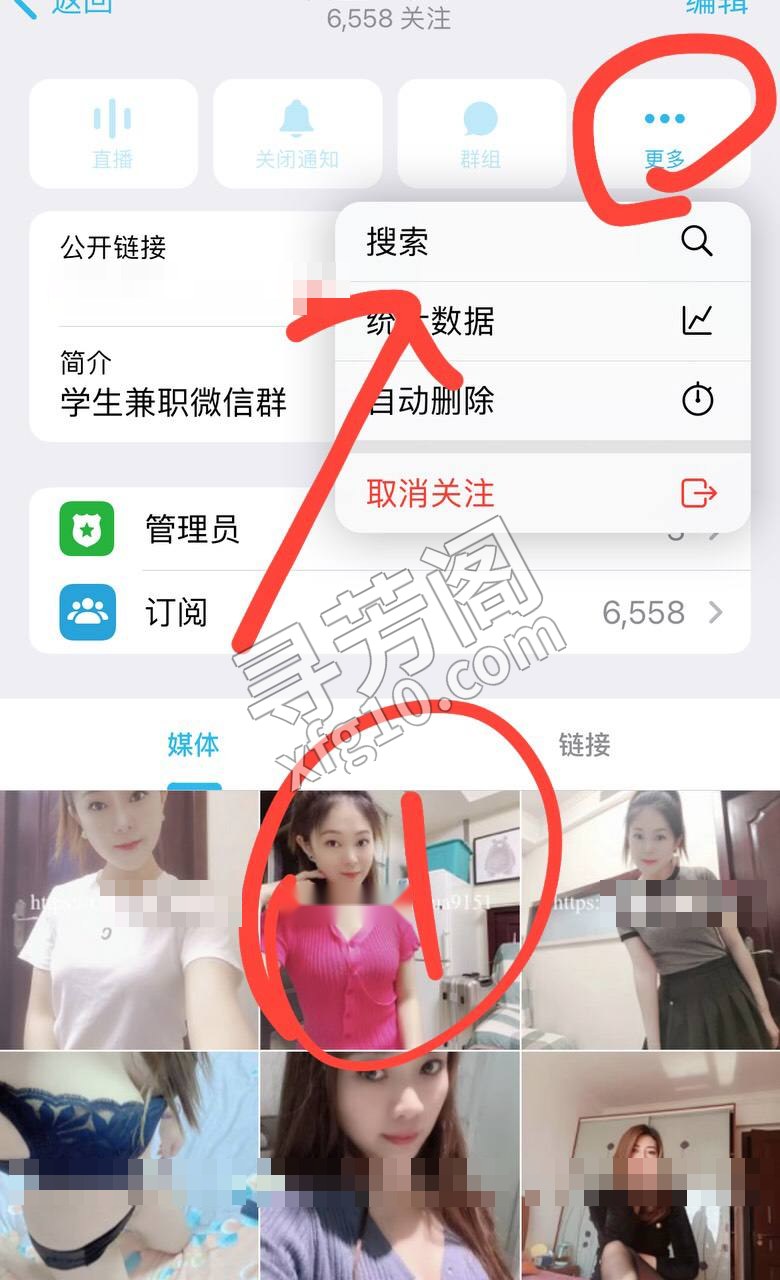Switch to the 链接 links tab

(x=584, y=744)
